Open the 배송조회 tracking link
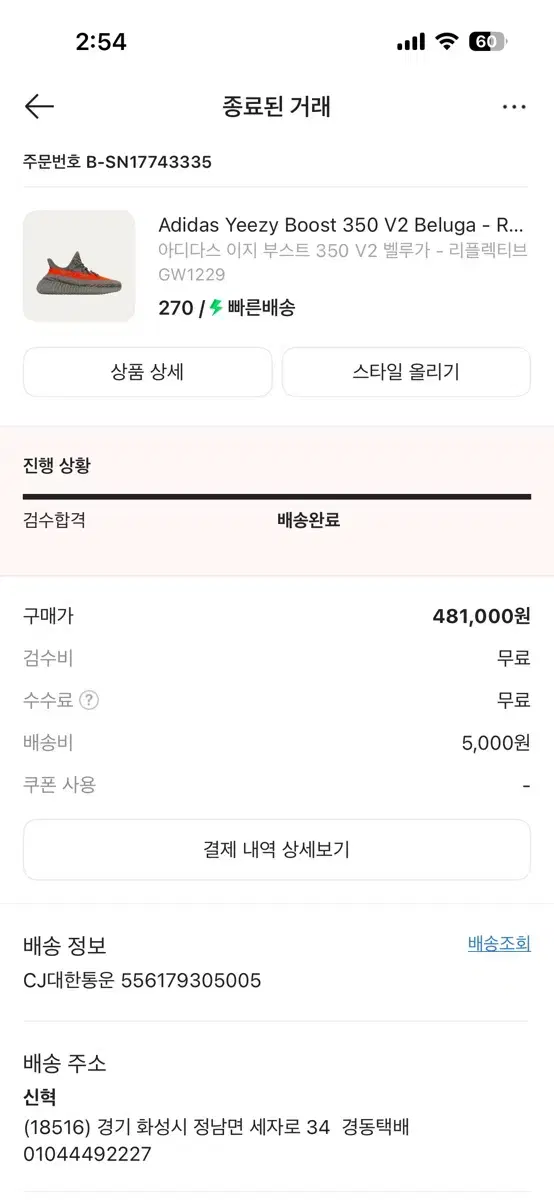This screenshot has width=554, height=1200. click(499, 944)
